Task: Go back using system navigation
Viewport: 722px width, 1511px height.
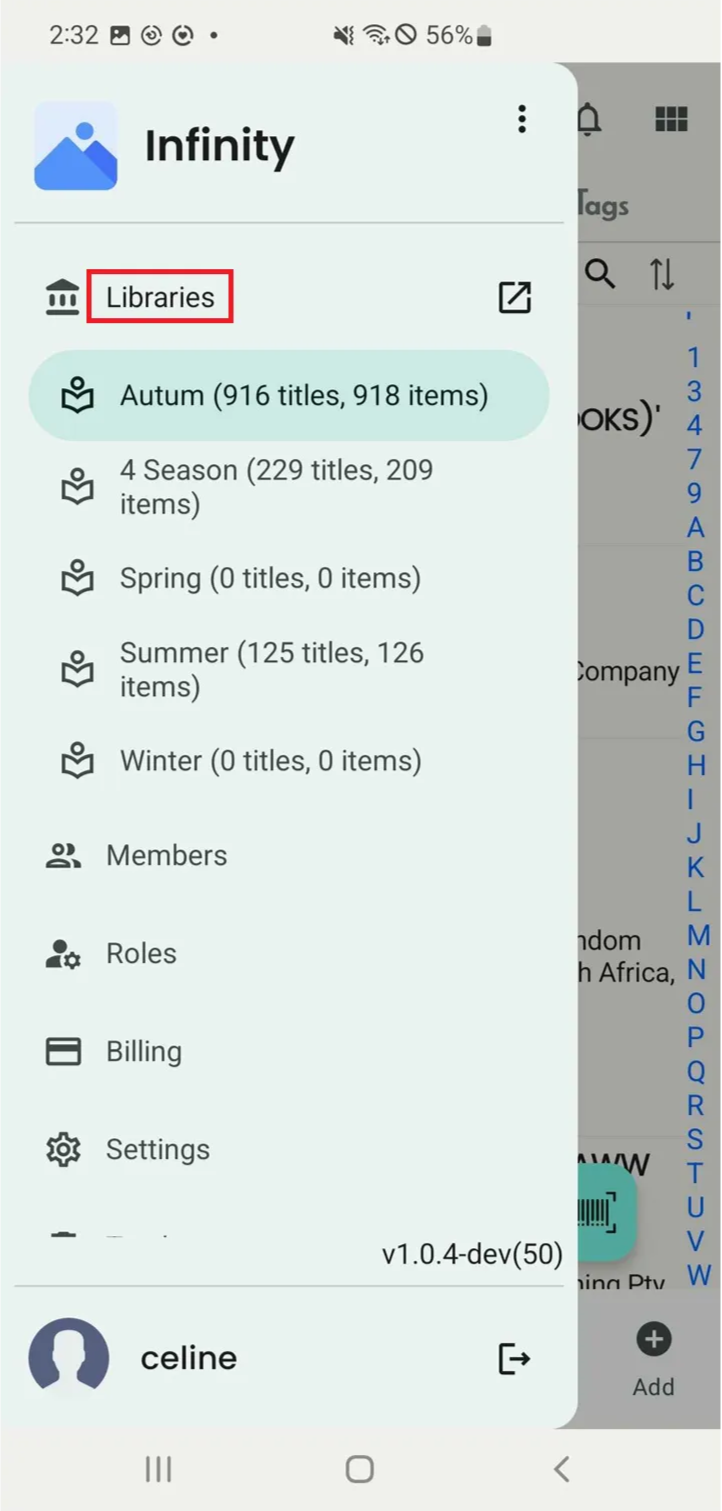Action: (x=561, y=1469)
